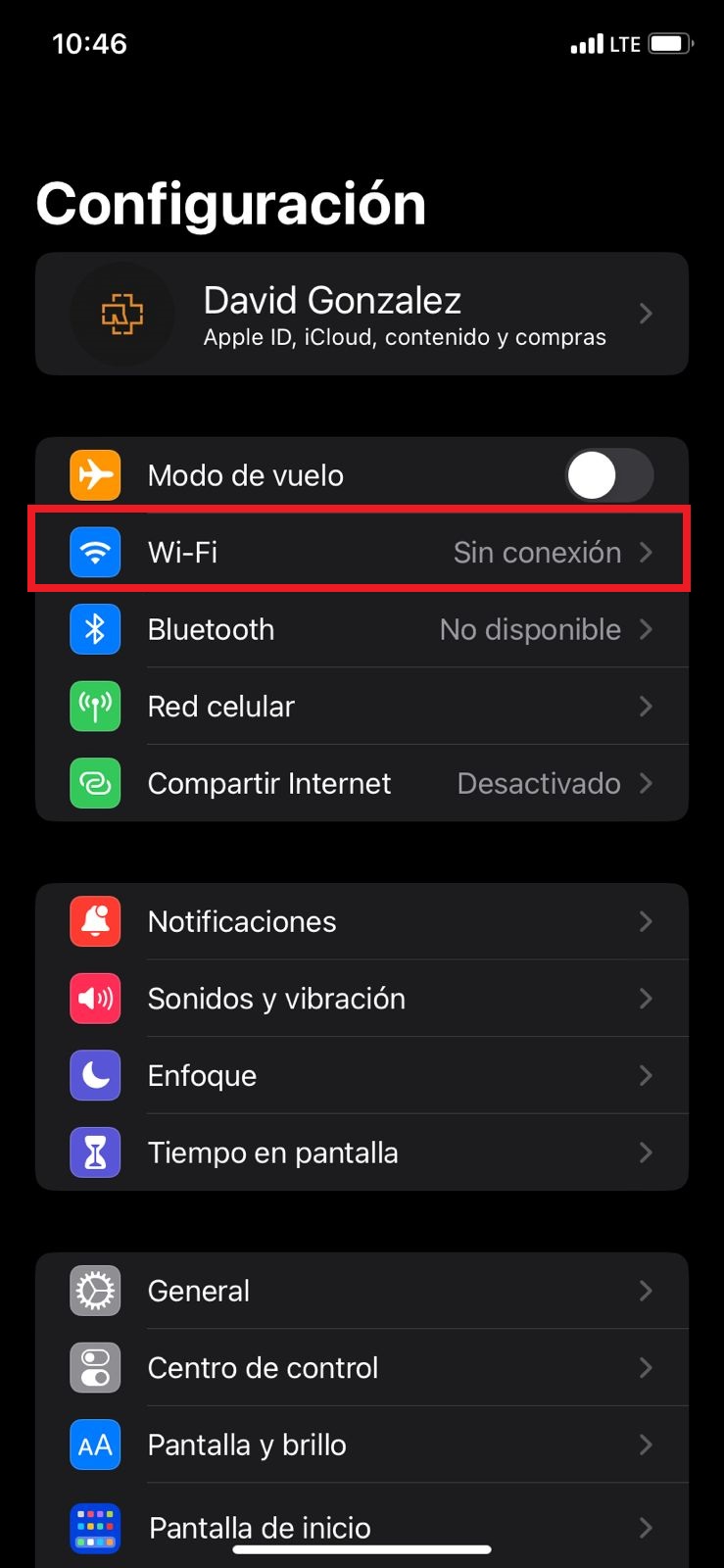Image resolution: width=724 pixels, height=1568 pixels.
Task: Open Bluetooth settings
Action: 362,629
